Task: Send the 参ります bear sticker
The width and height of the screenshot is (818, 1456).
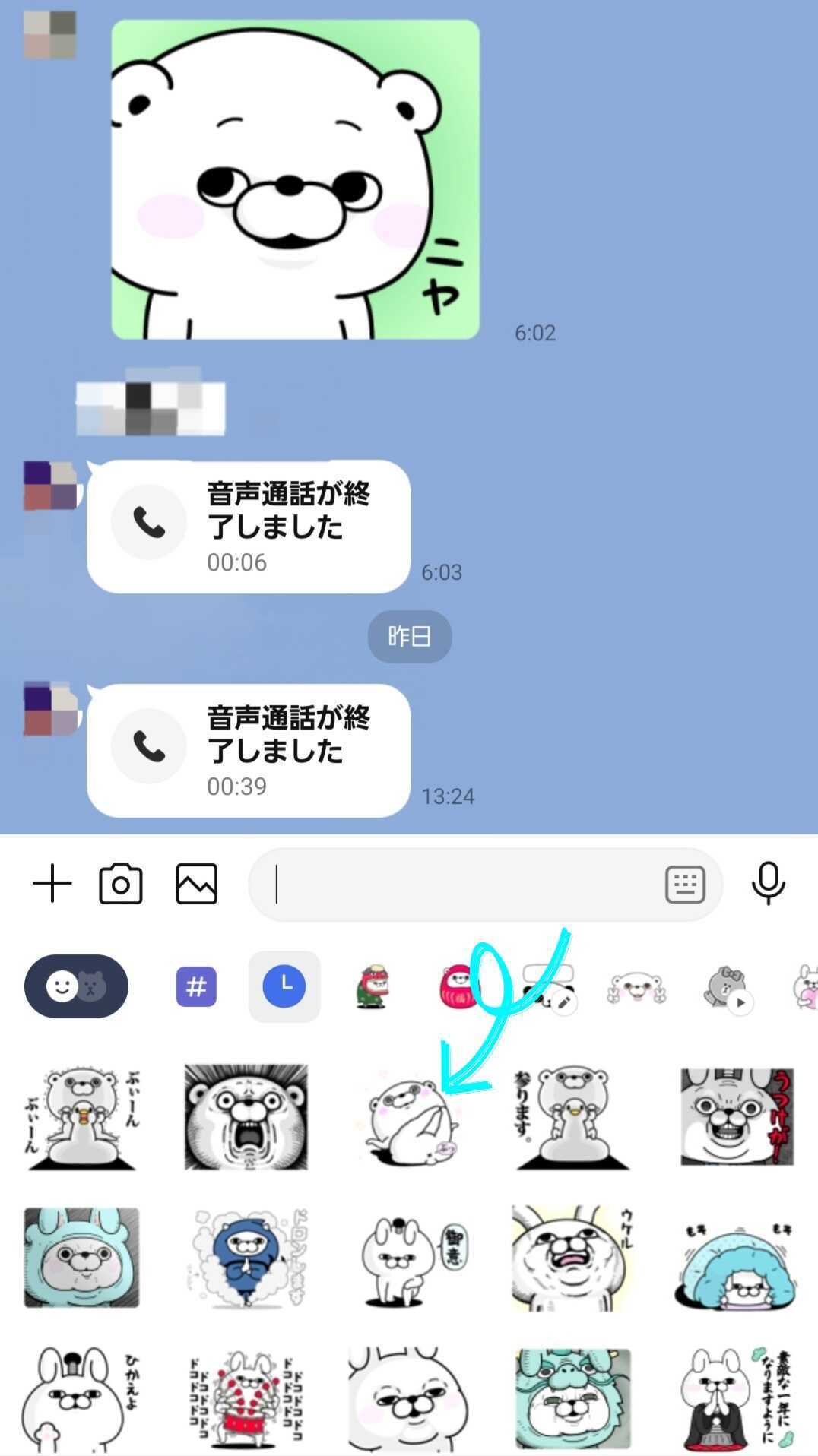Action: pos(570,1117)
